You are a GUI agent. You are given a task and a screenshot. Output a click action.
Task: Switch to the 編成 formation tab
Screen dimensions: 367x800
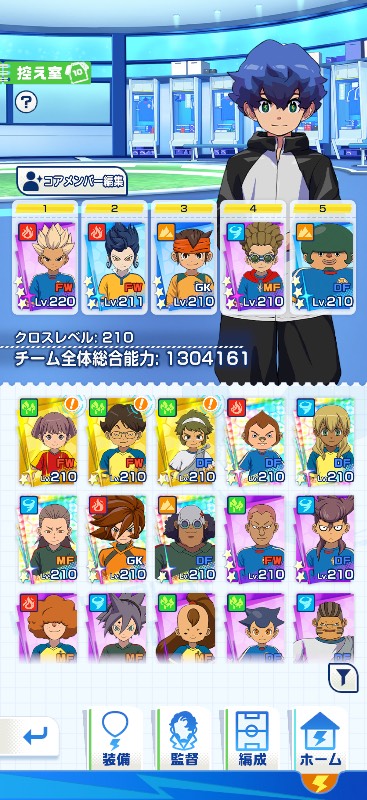tap(252, 739)
